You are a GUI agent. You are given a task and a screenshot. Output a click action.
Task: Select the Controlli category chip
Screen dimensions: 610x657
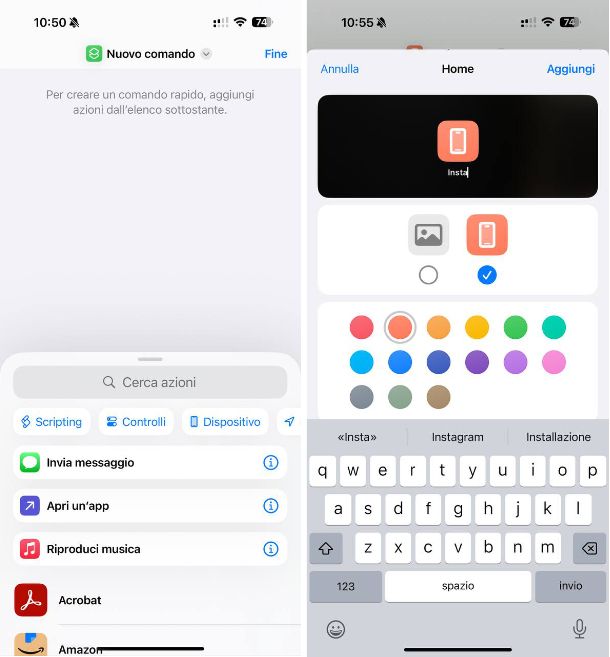[136, 422]
